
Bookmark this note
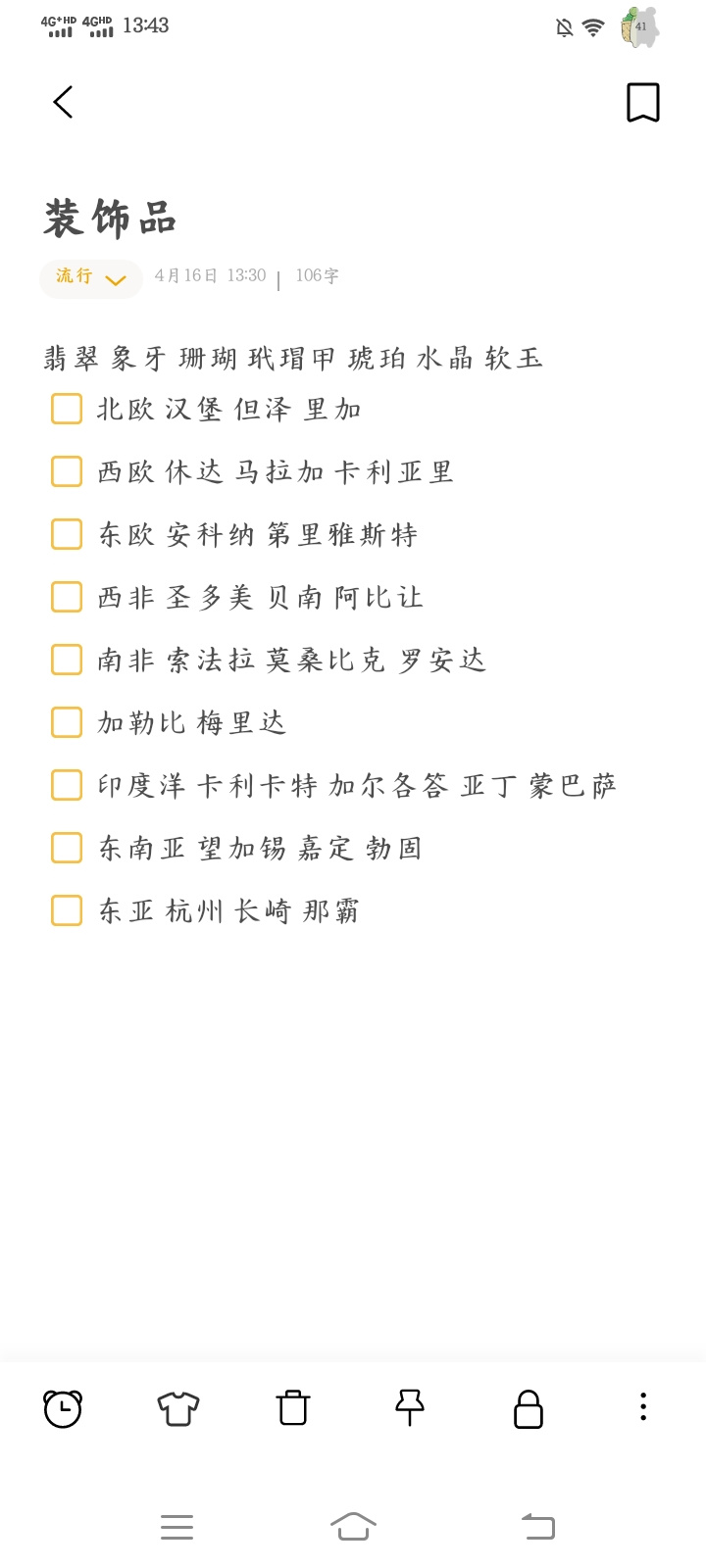click(643, 102)
